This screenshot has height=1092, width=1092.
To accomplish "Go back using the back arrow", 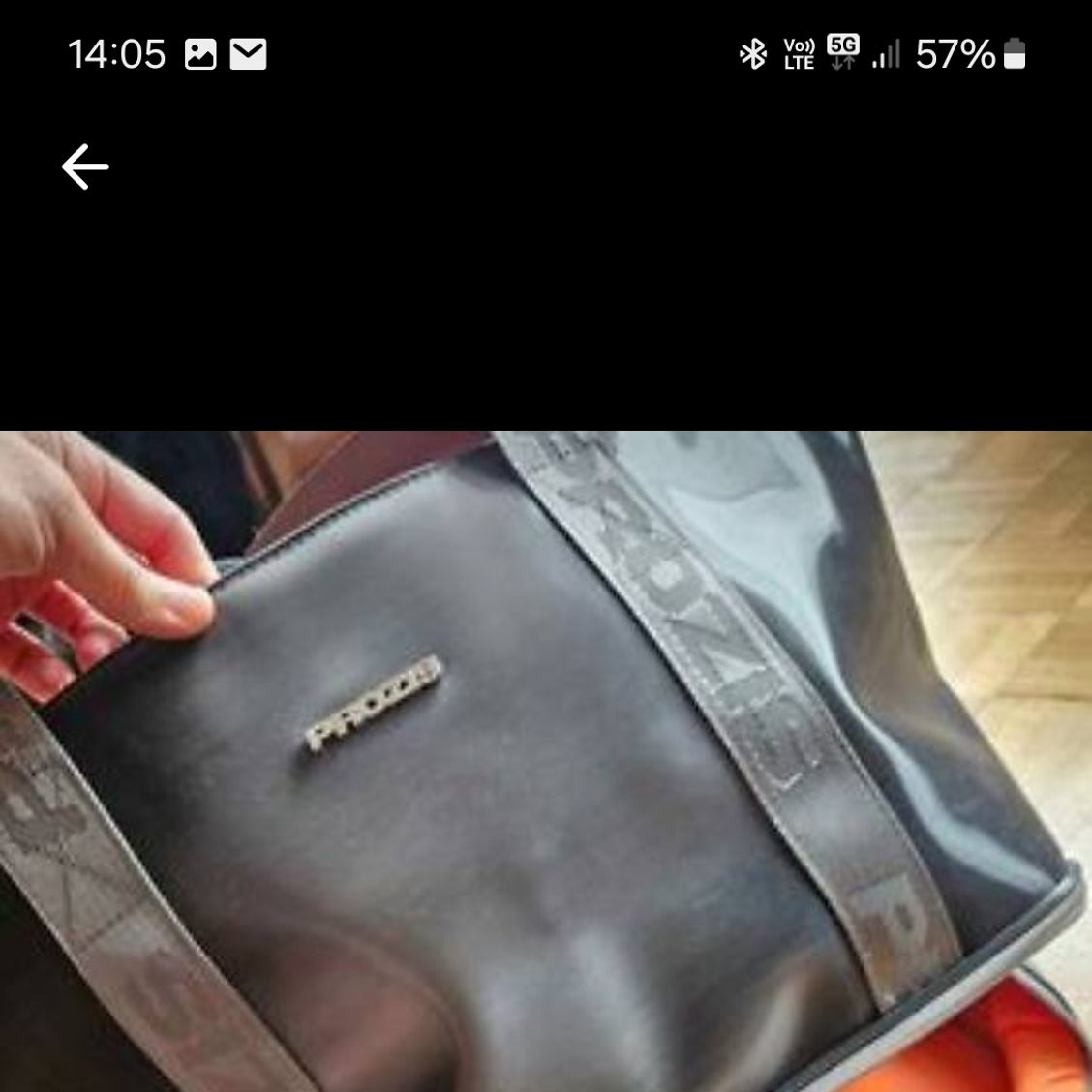I will coord(85,167).
